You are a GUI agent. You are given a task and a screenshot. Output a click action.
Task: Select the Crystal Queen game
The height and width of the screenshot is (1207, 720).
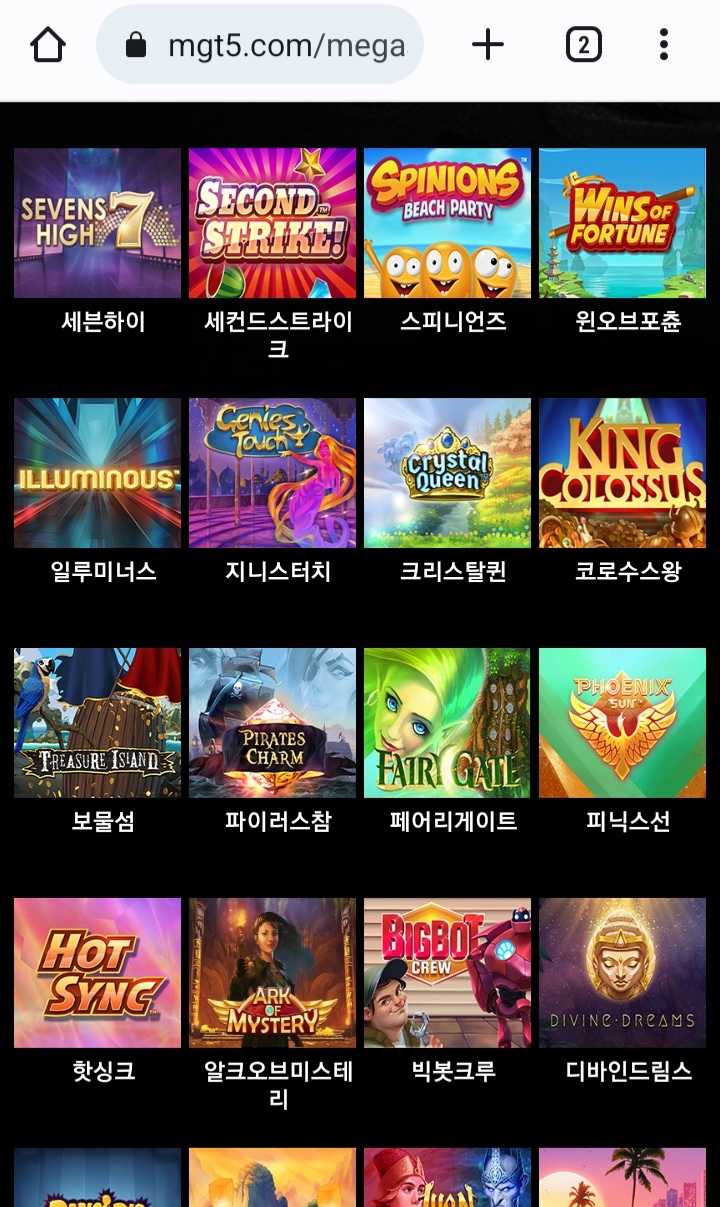[447, 473]
